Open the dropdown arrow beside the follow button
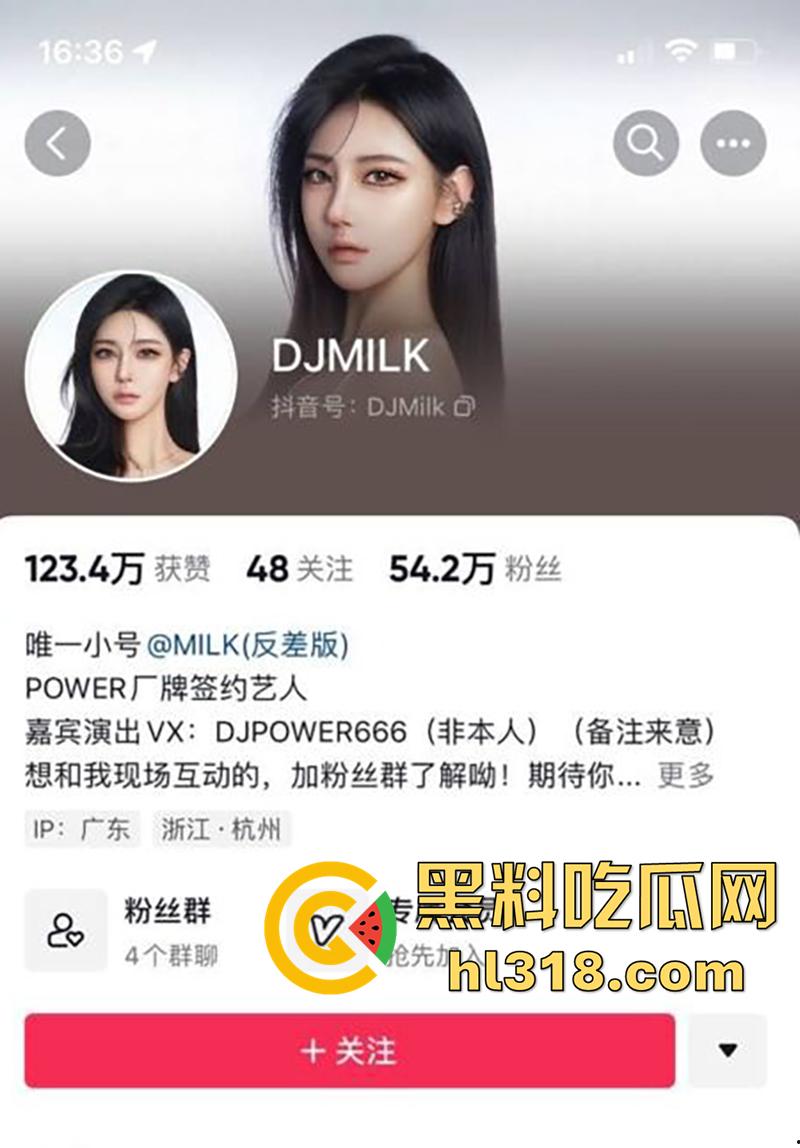This screenshot has height=1148, width=800. pyautogui.click(x=729, y=1048)
